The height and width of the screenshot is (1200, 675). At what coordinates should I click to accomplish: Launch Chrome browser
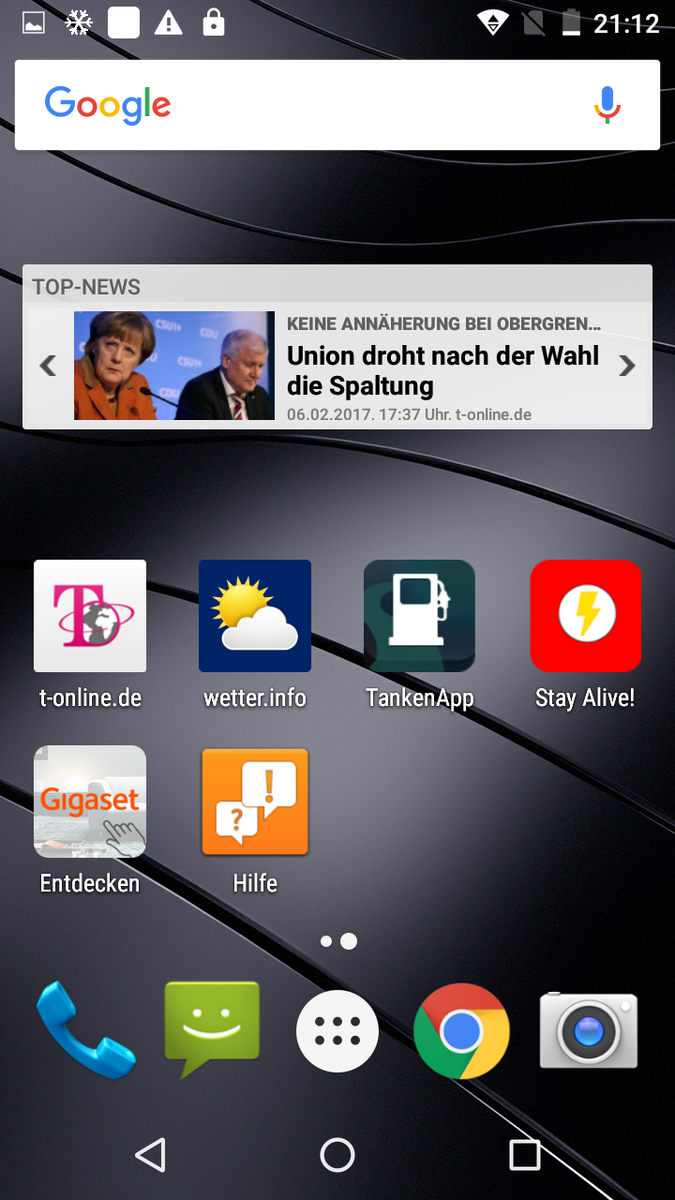click(461, 1031)
